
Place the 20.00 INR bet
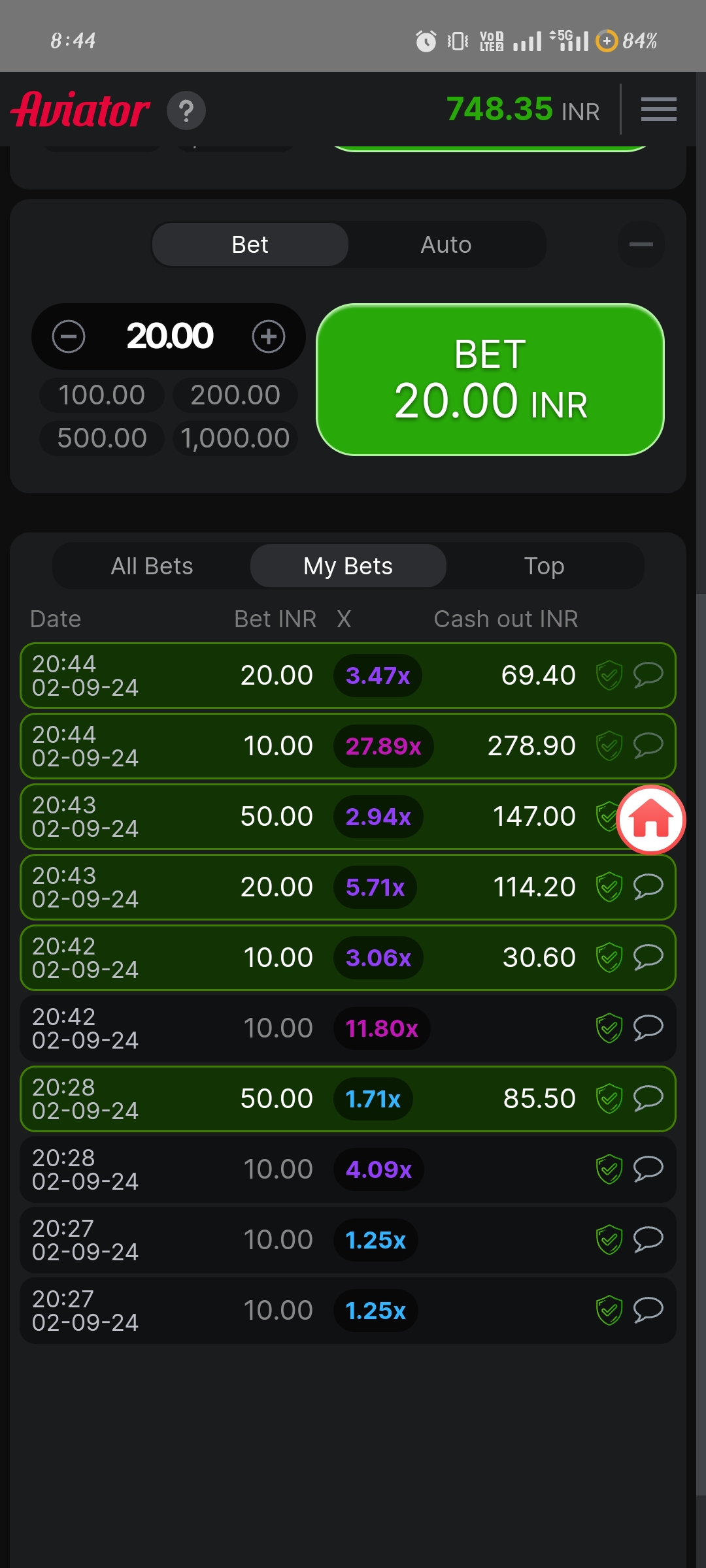coord(490,380)
